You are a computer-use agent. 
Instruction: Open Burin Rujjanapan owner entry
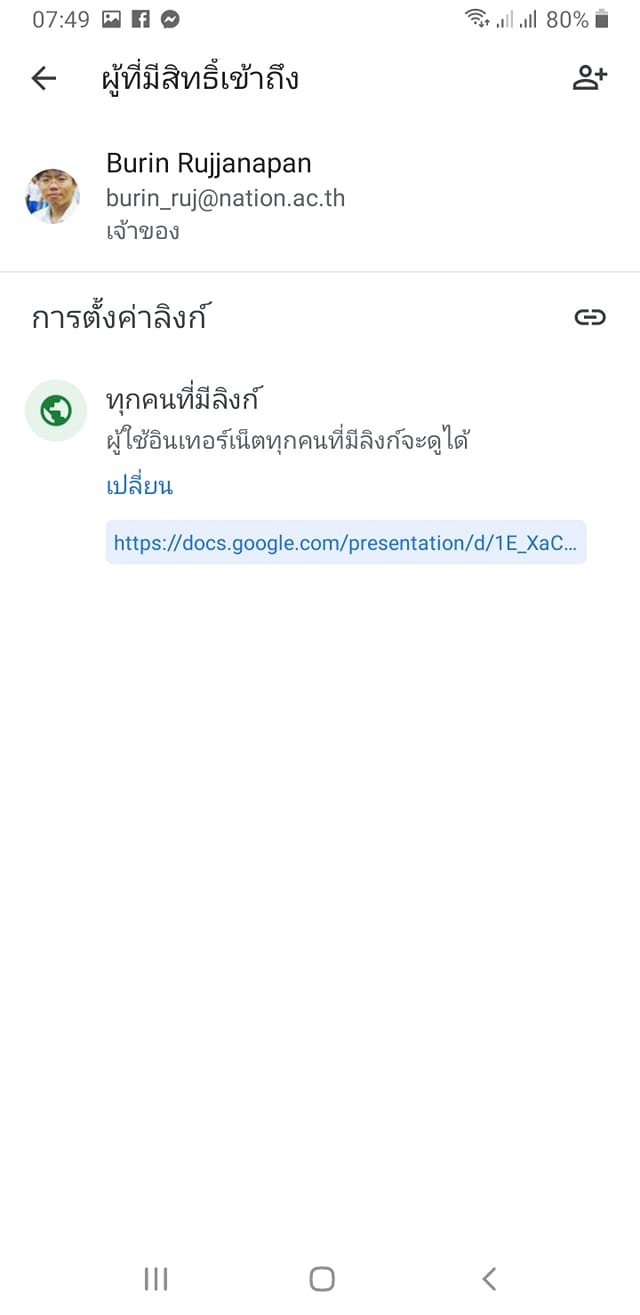(x=225, y=197)
